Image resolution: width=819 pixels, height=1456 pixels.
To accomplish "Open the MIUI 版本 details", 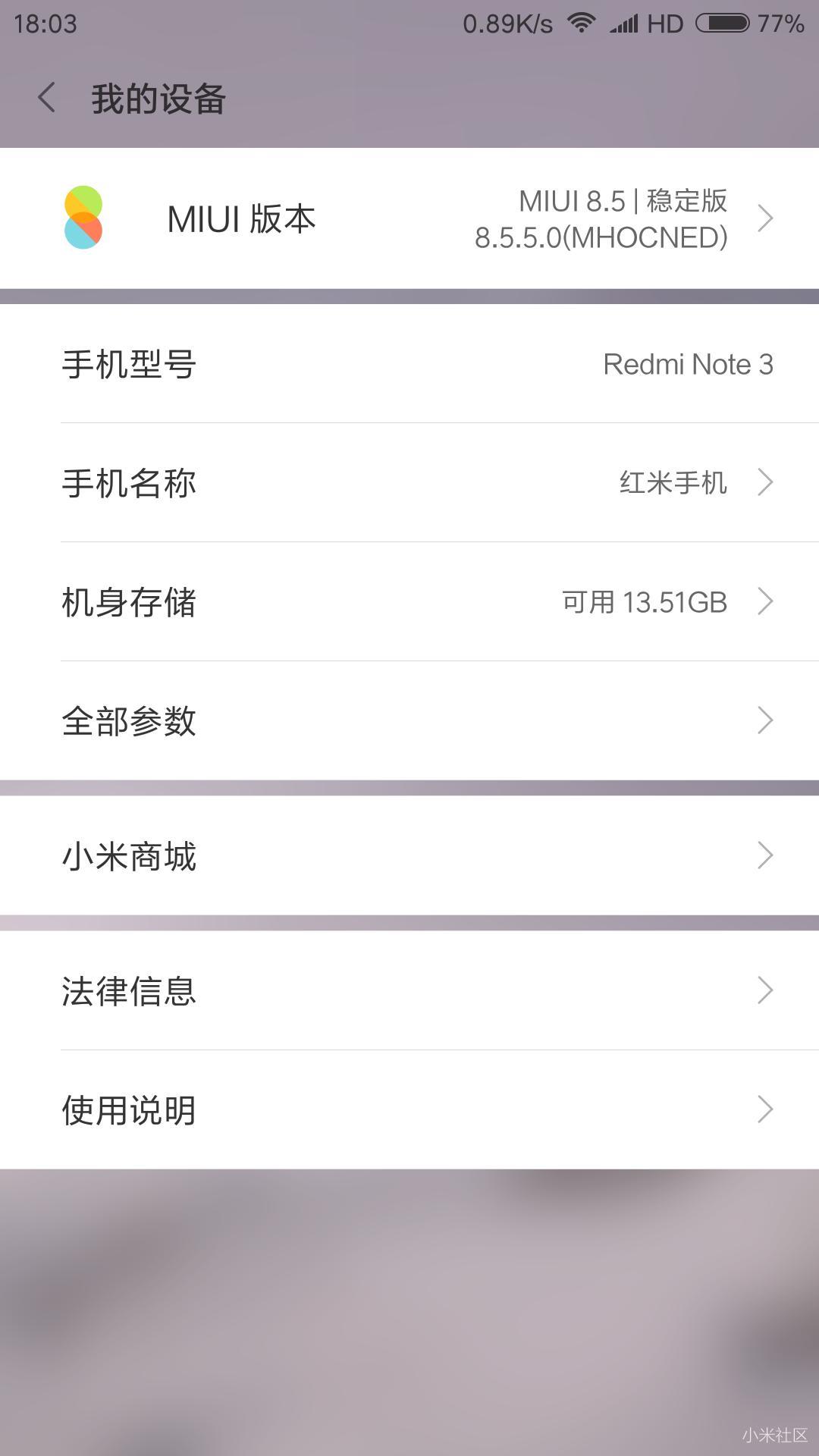I will [x=409, y=218].
